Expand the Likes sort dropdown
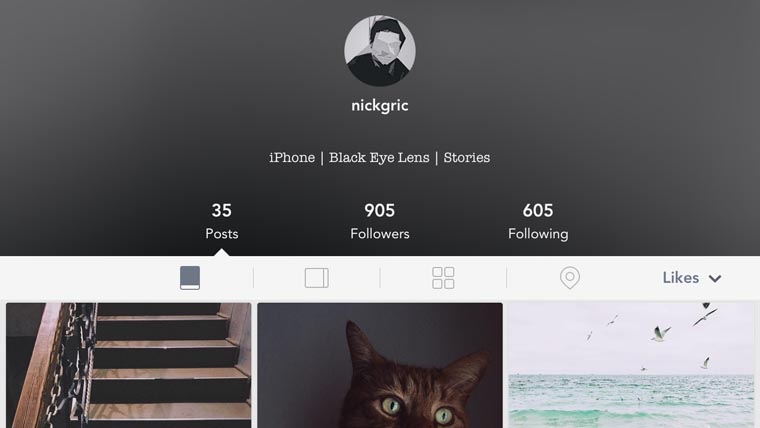The width and height of the screenshot is (760, 428). (692, 278)
